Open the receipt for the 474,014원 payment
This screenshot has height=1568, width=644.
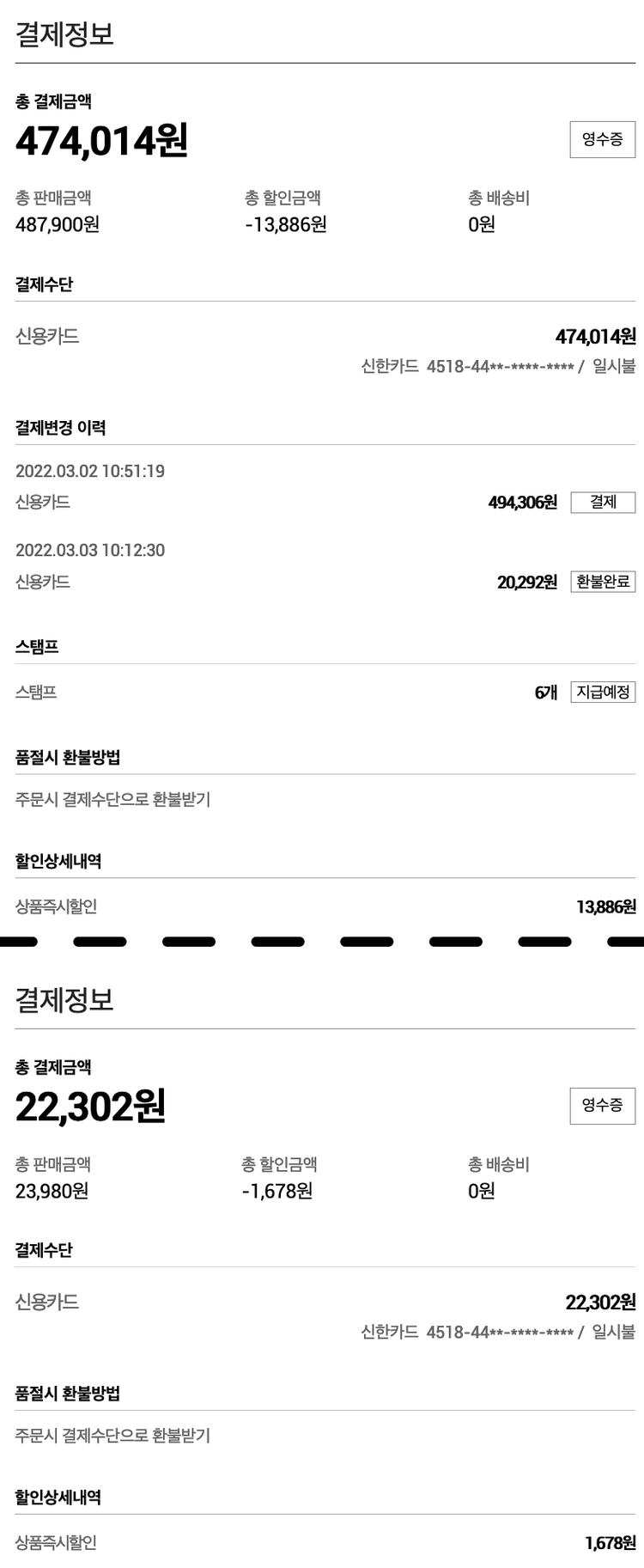[602, 139]
